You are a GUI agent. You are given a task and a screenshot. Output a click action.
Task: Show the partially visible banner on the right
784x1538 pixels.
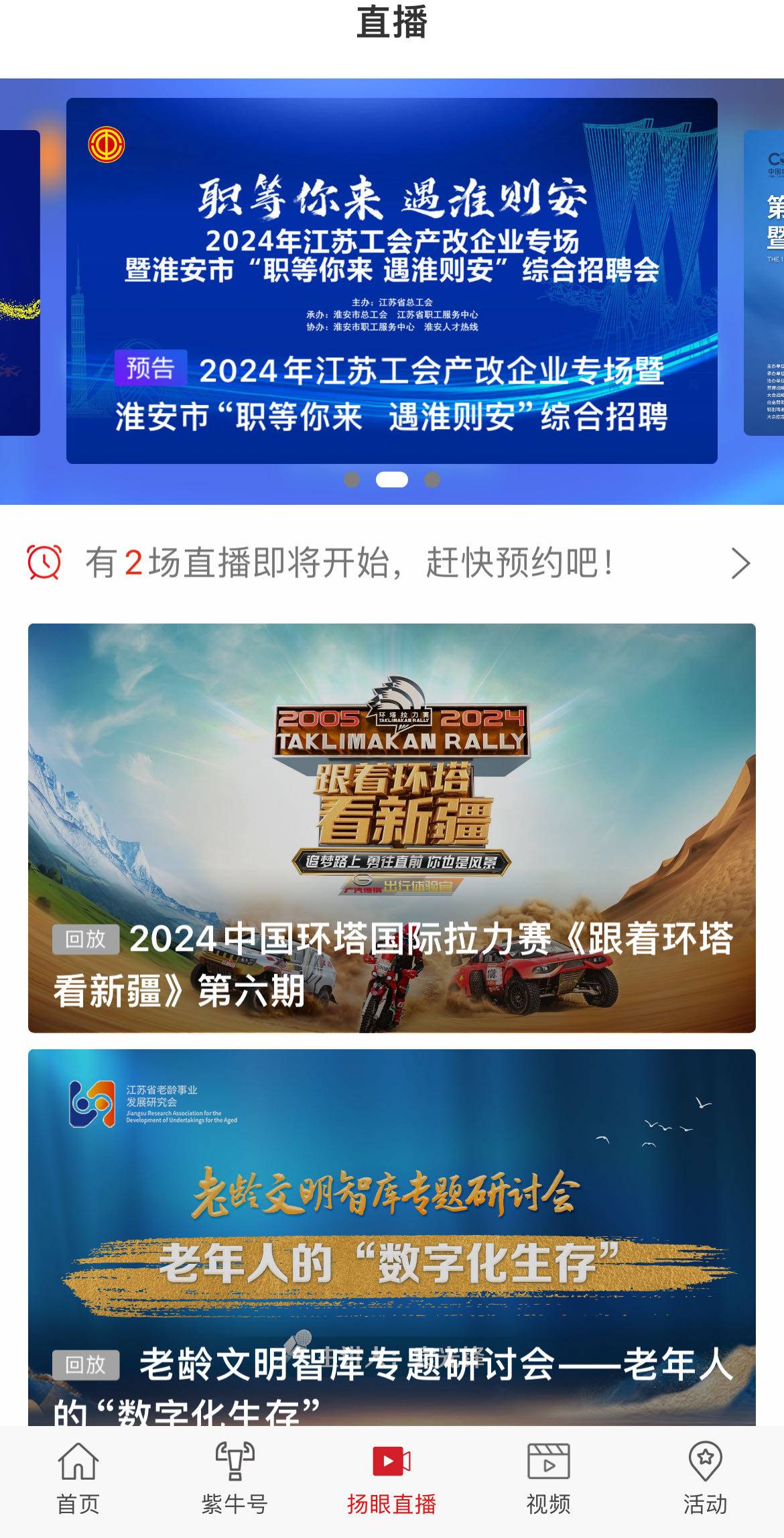pos(765,282)
